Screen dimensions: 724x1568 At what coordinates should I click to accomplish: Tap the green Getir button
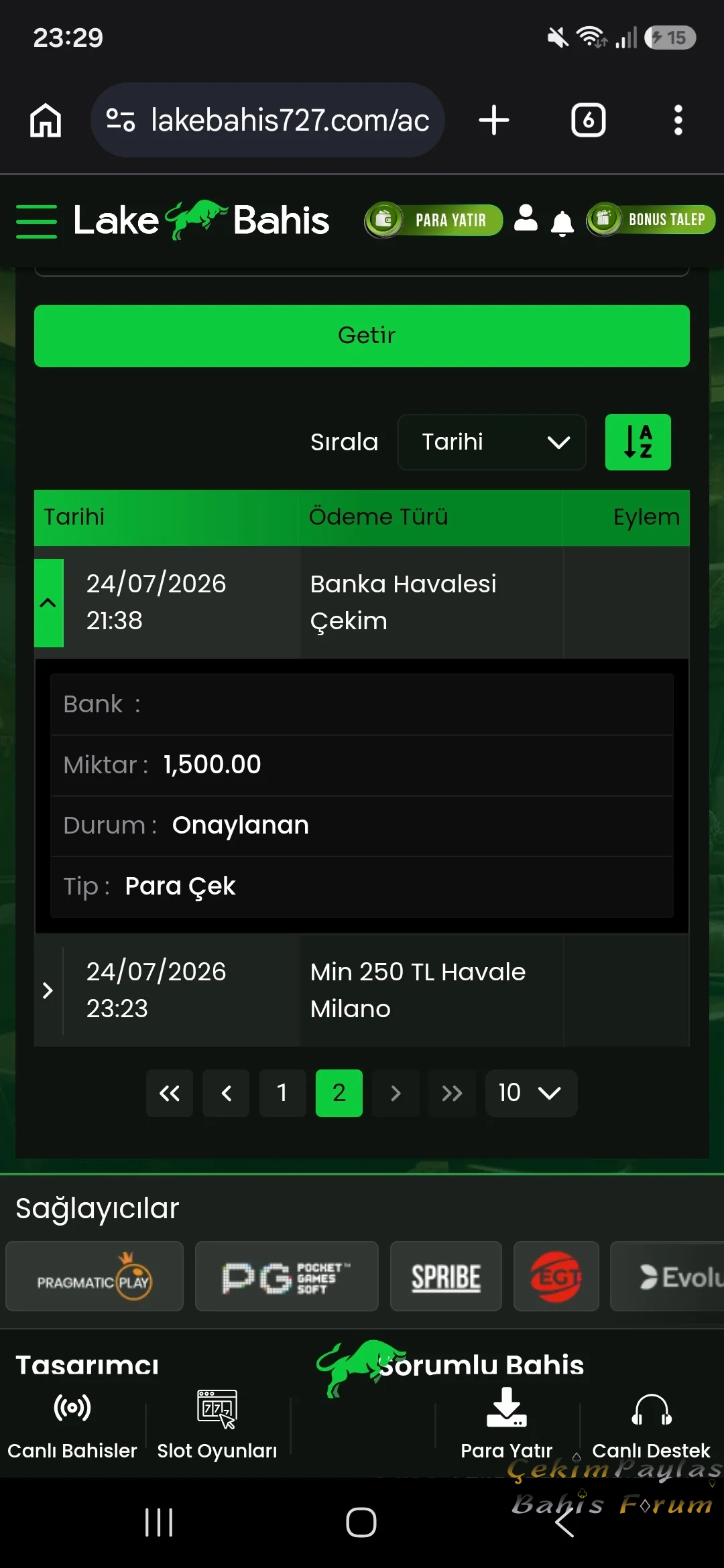tap(362, 336)
